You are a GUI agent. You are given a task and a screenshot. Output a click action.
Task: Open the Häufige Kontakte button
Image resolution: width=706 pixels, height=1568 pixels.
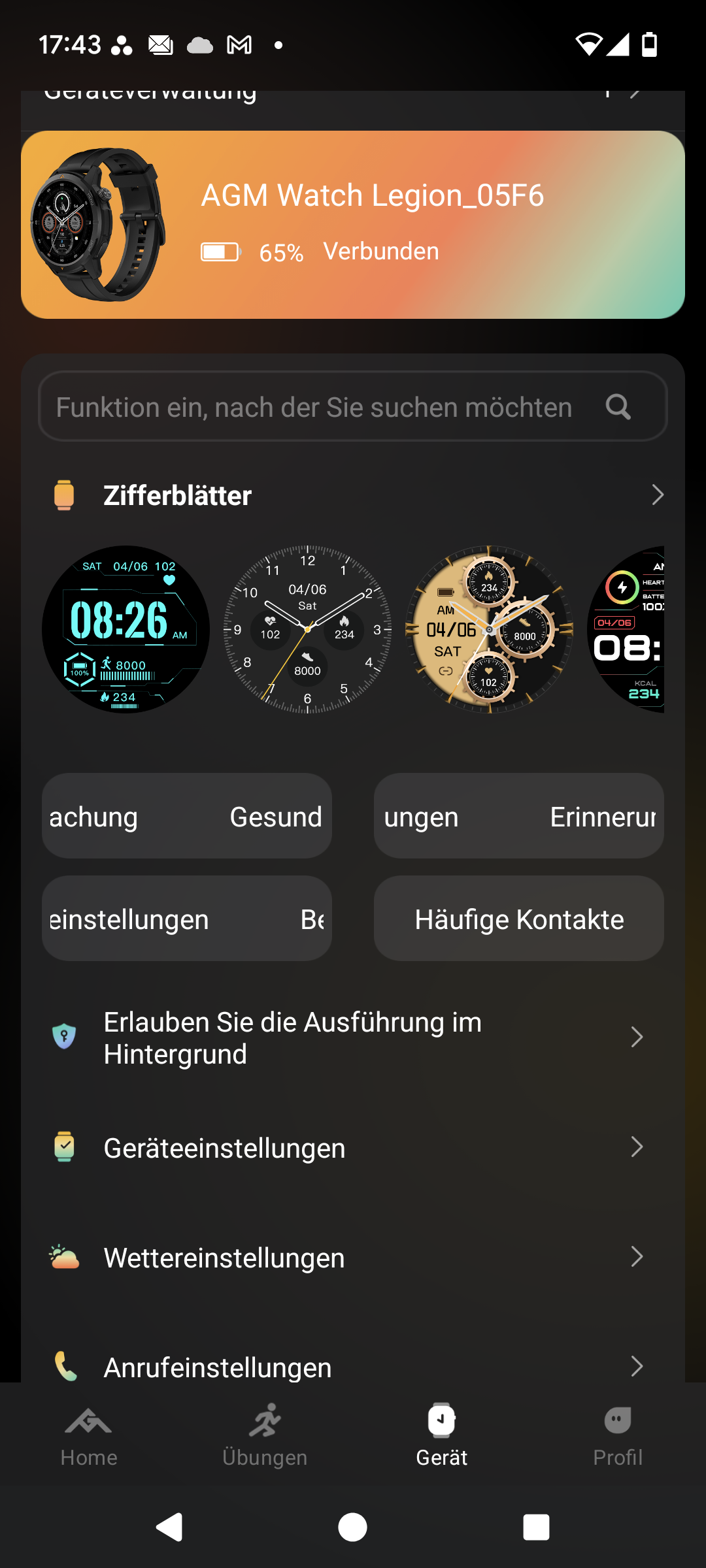519,919
